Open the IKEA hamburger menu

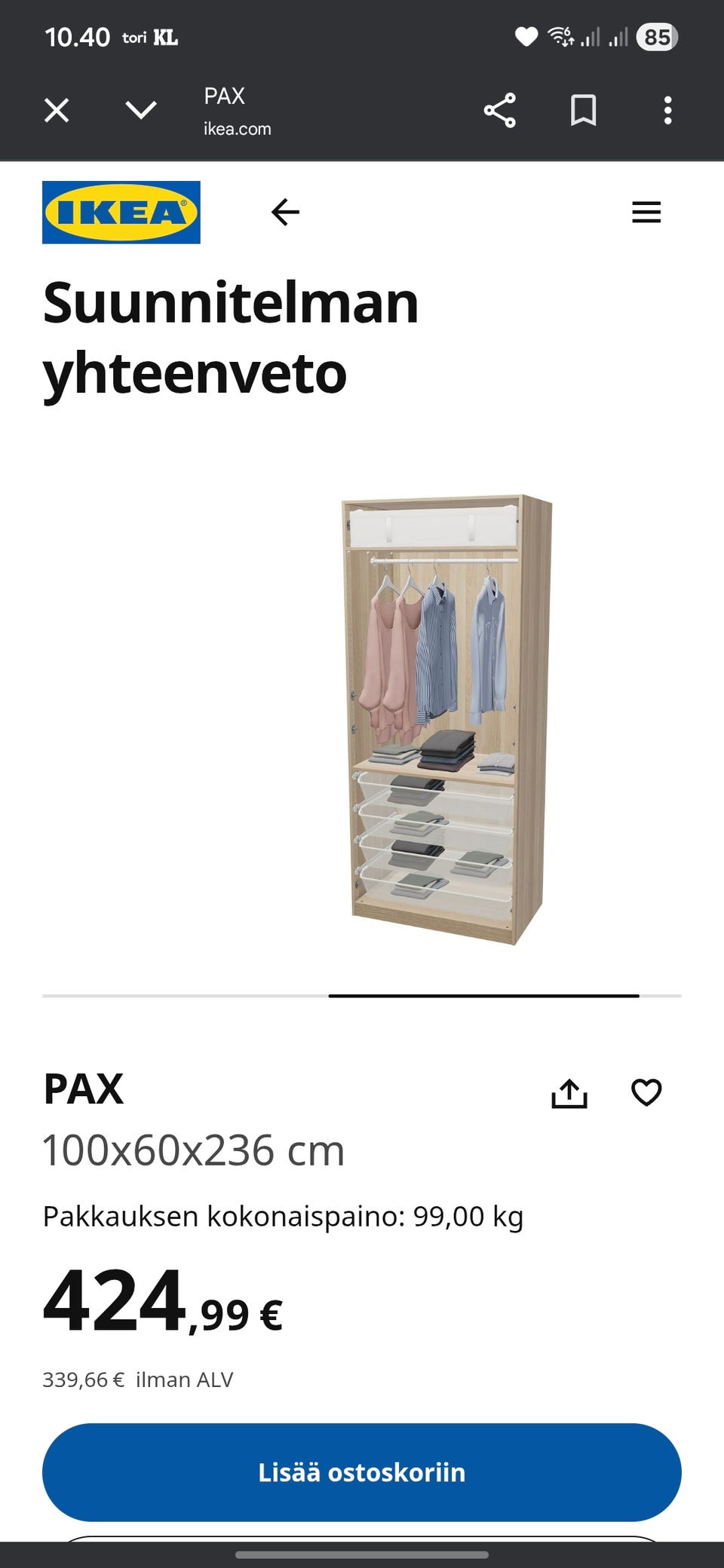tap(646, 213)
